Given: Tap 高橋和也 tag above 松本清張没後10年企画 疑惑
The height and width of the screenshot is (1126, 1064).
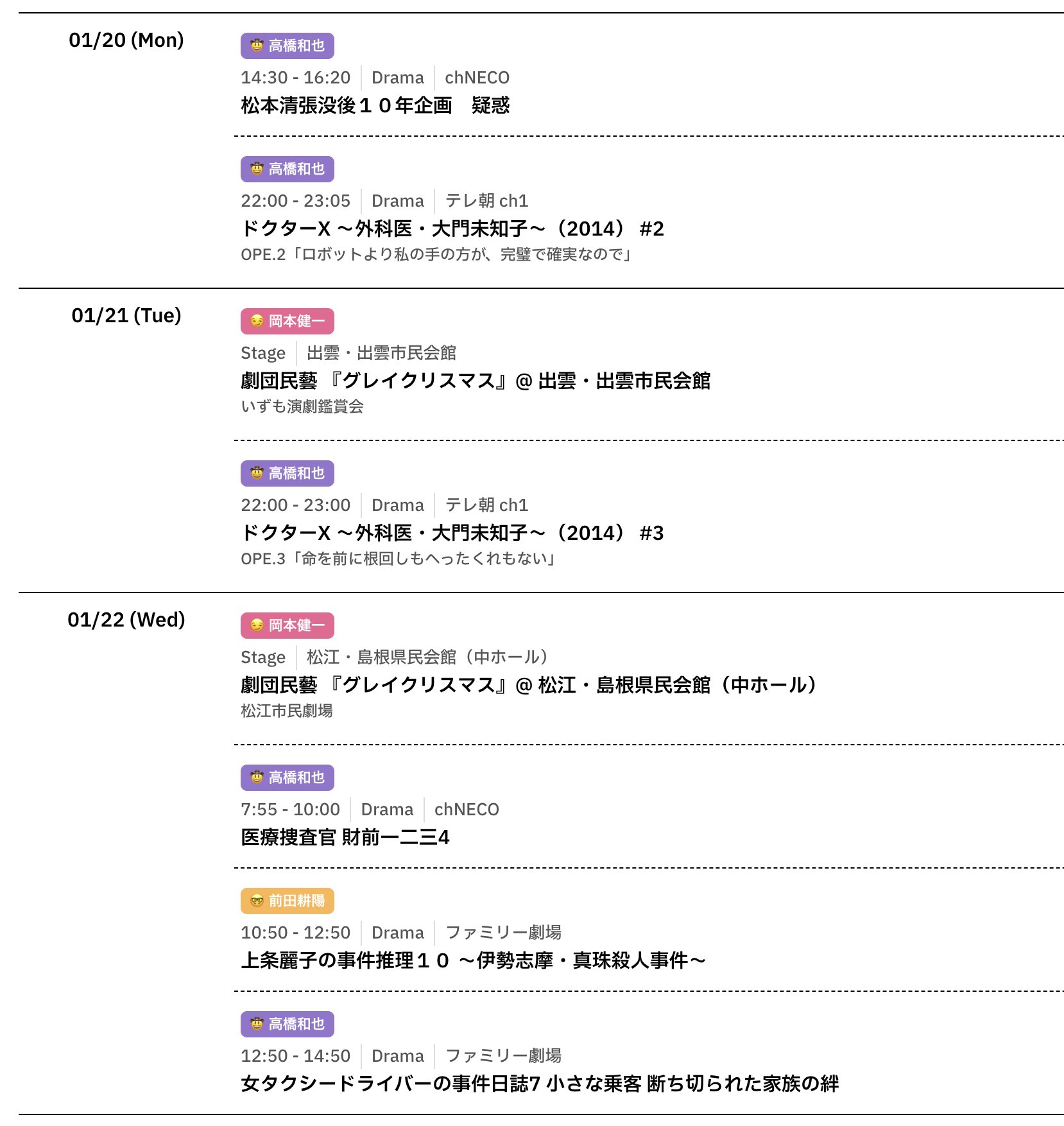Looking at the screenshot, I should 287,46.
